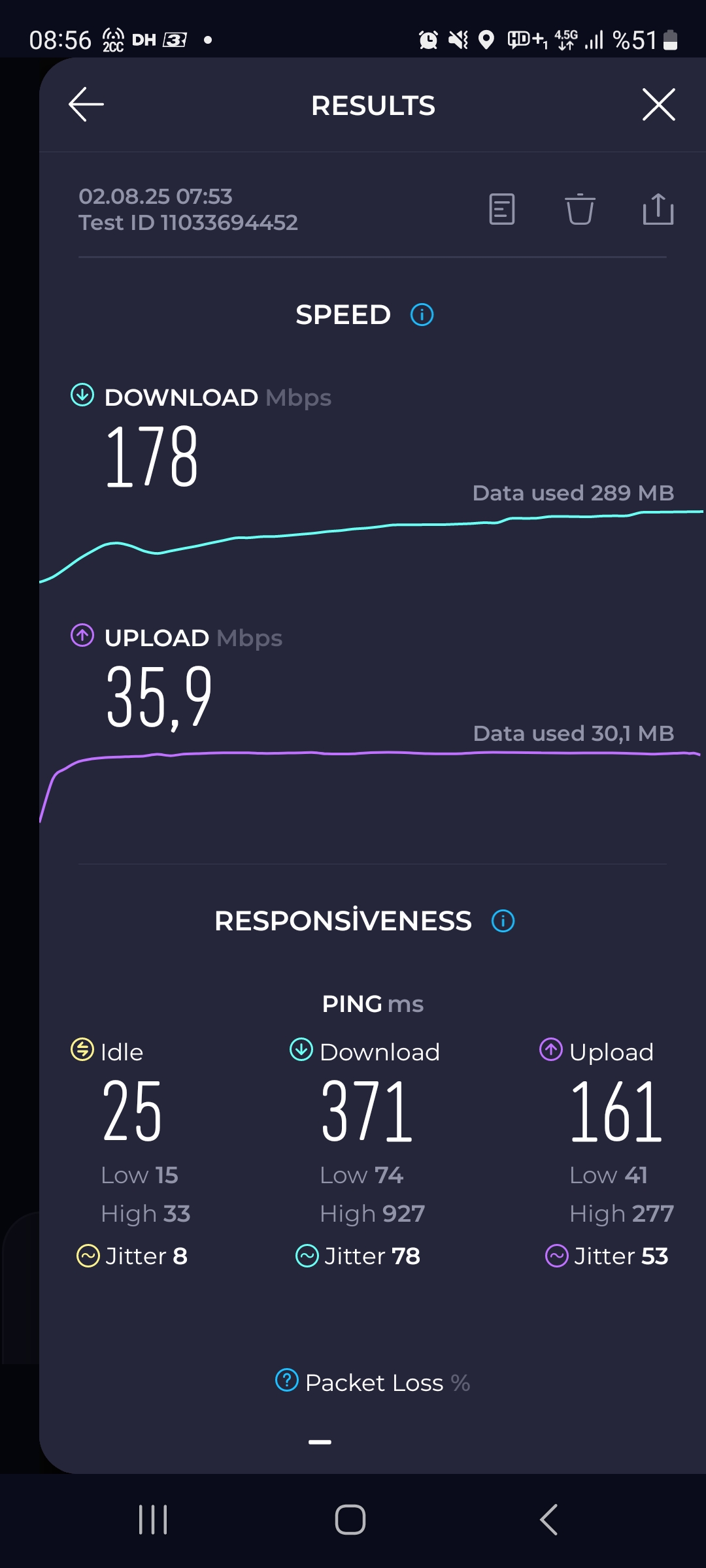The image size is (706, 1568).
Task: Open info icon next to RESPONSİVENESS
Action: (503, 921)
